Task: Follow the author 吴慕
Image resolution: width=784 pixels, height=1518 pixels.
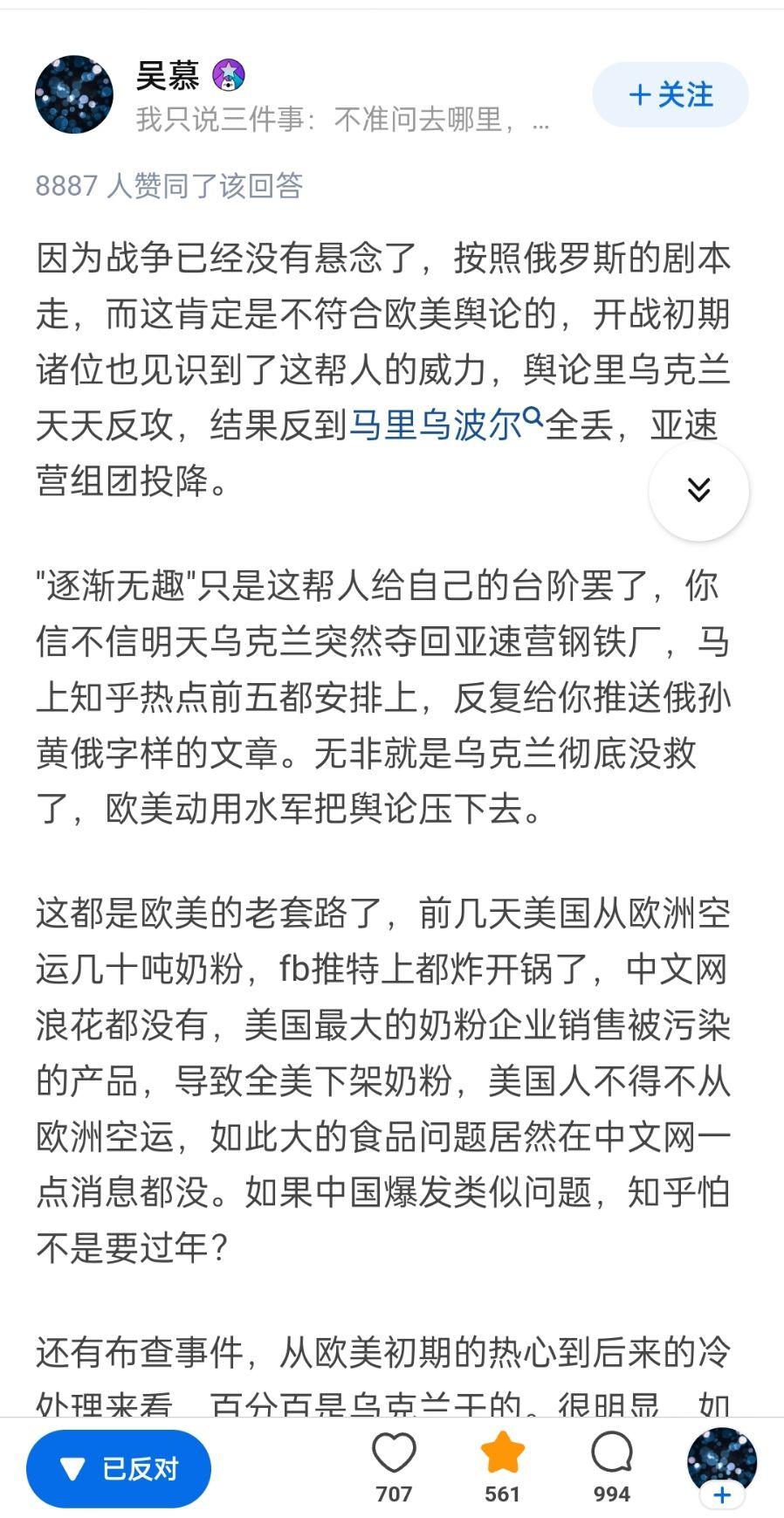Action: coord(671,94)
